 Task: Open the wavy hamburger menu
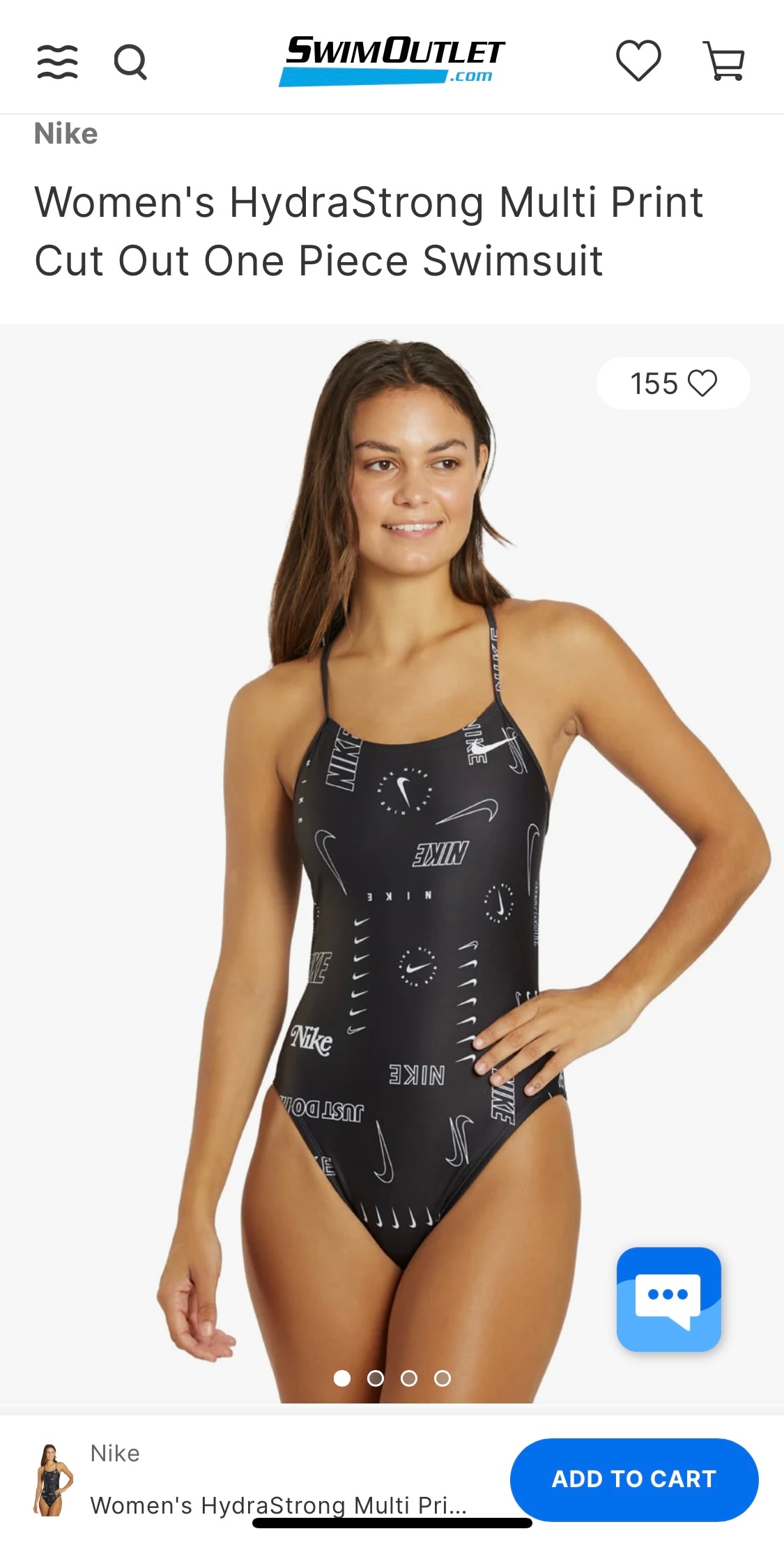(57, 62)
